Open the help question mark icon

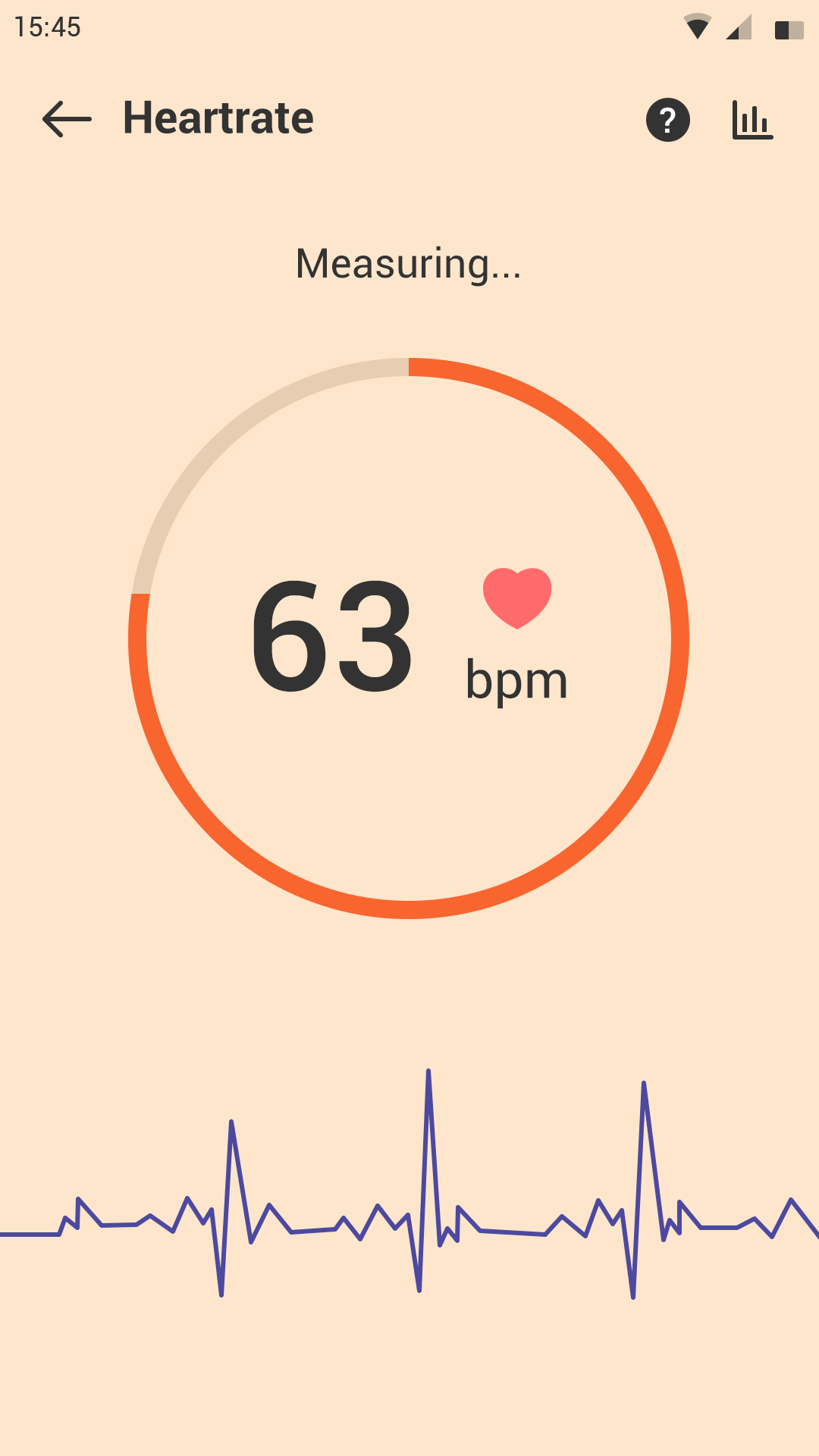667,120
